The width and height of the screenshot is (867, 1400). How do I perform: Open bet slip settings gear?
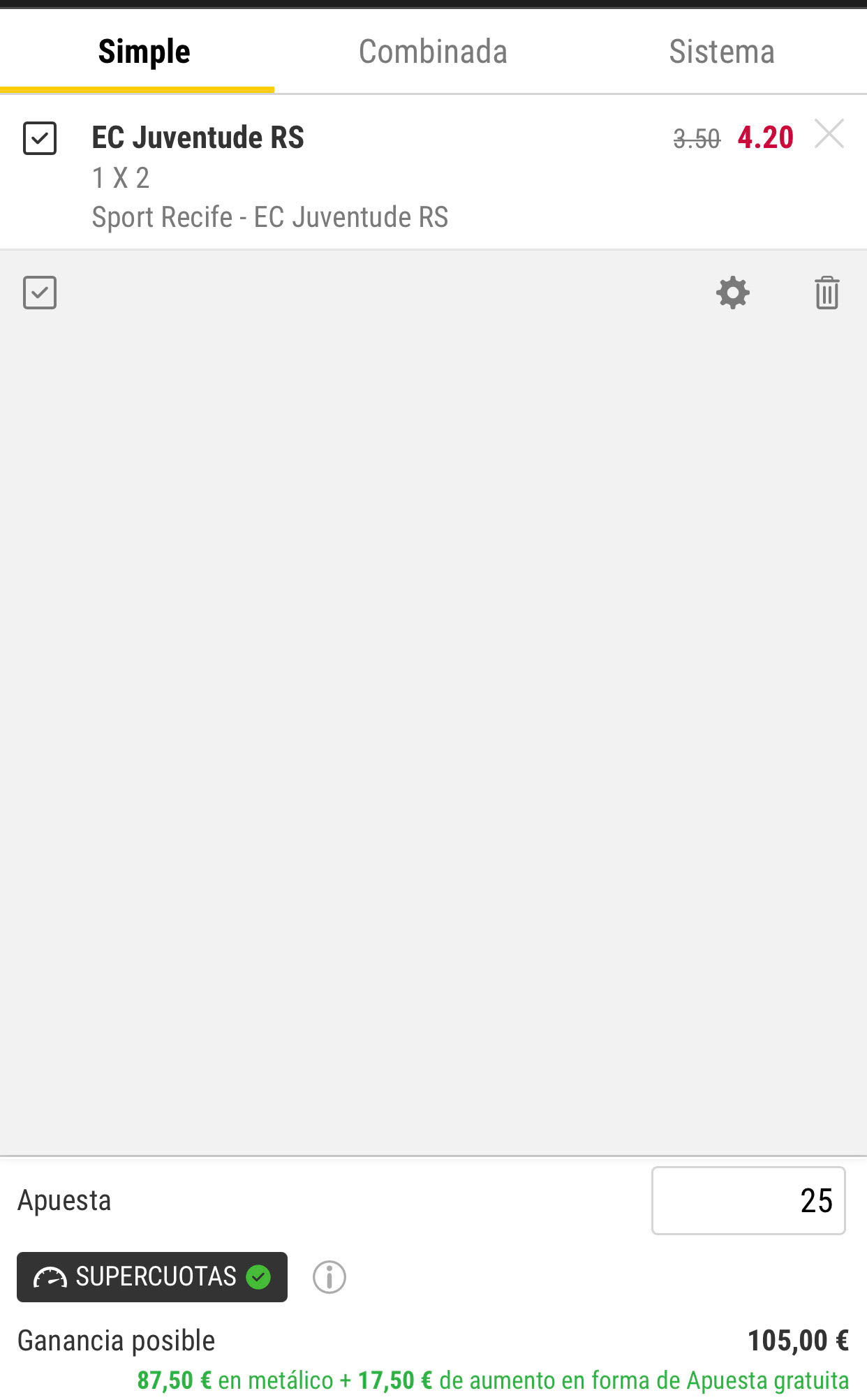(x=733, y=293)
